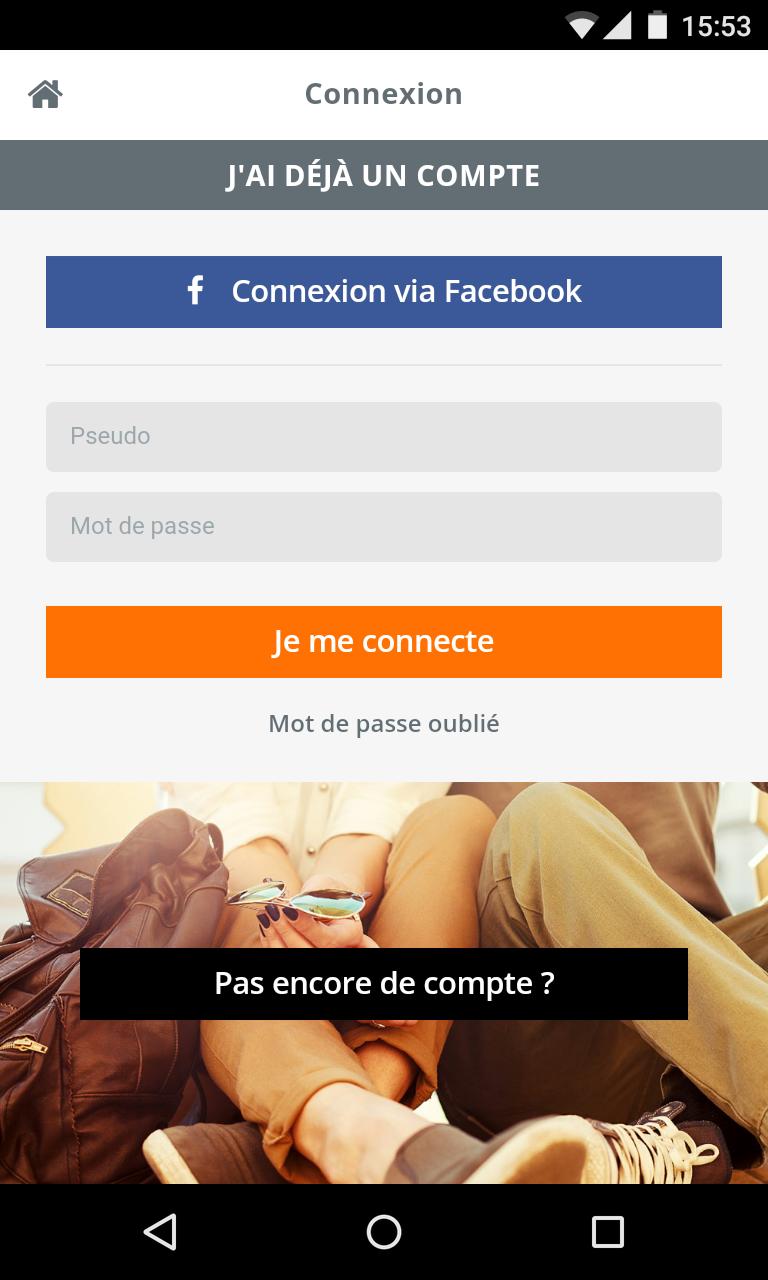This screenshot has height=1280, width=768.
Task: Tap Pas encore de compte ? button
Action: pyautogui.click(x=384, y=984)
